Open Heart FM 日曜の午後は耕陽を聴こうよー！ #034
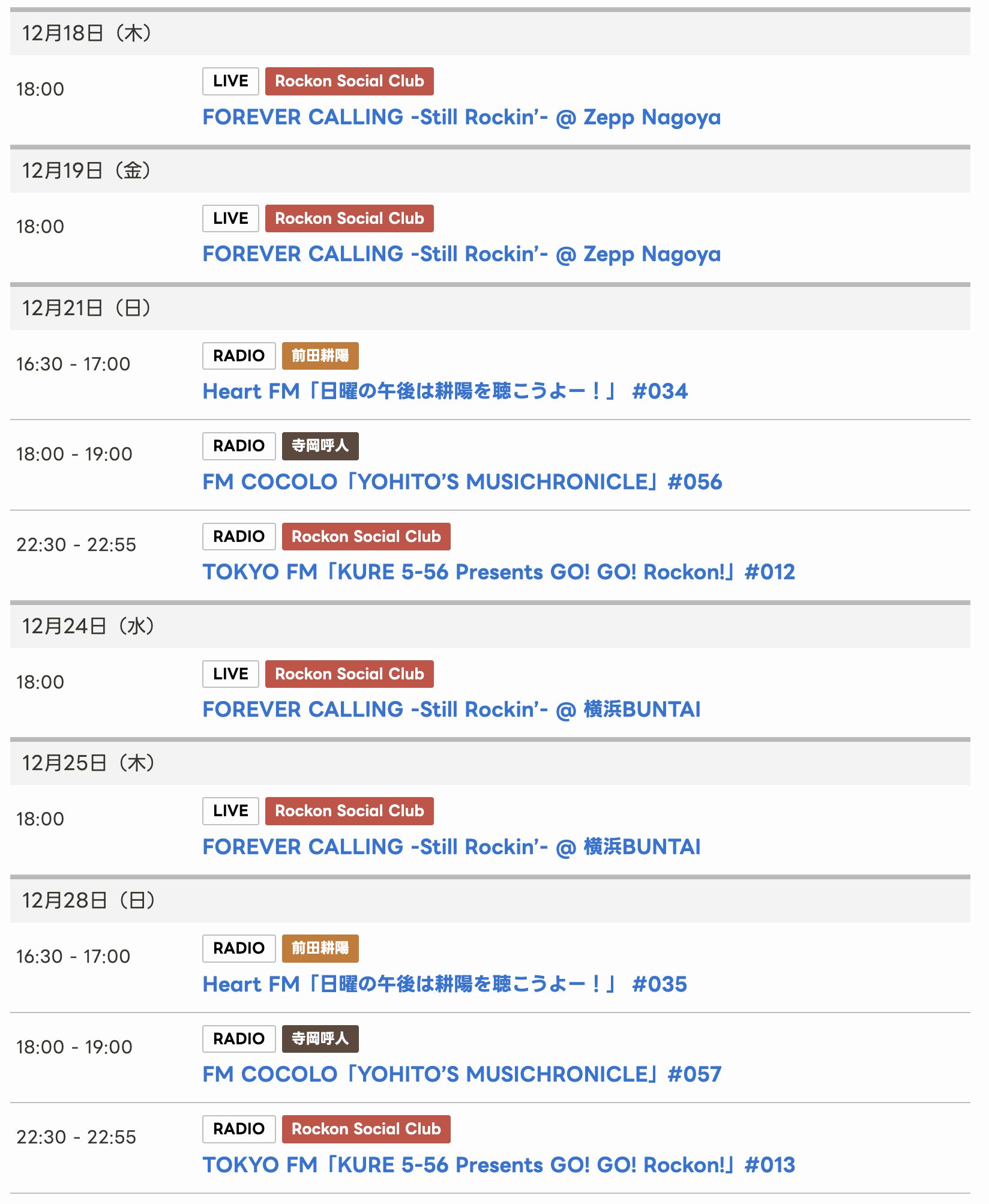 (445, 391)
